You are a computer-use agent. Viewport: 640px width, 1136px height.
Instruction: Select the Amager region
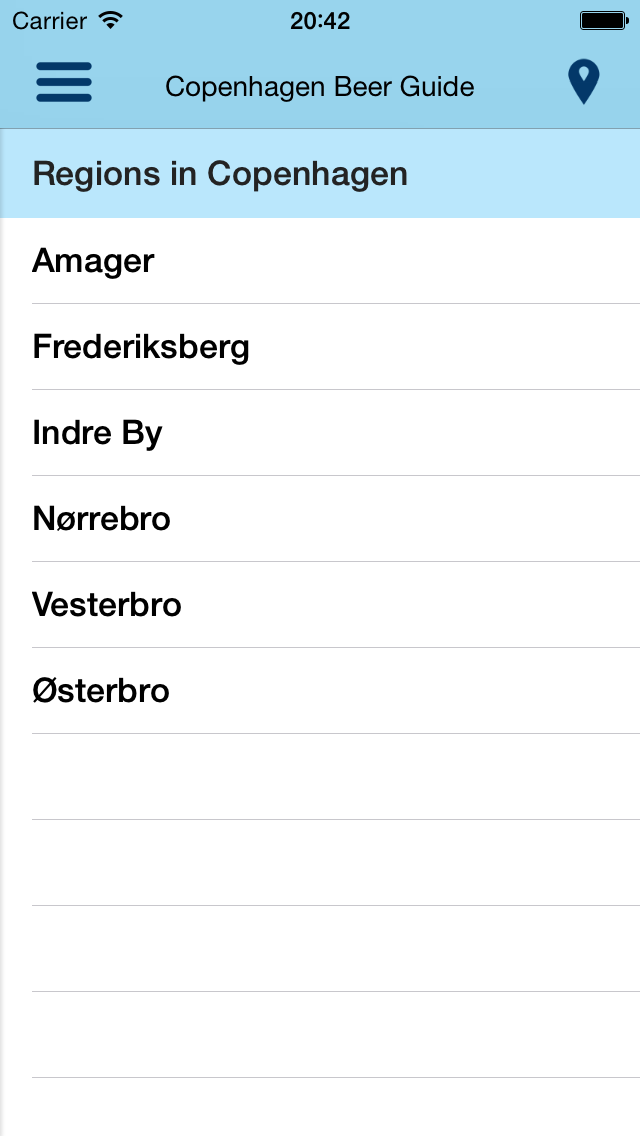click(320, 261)
